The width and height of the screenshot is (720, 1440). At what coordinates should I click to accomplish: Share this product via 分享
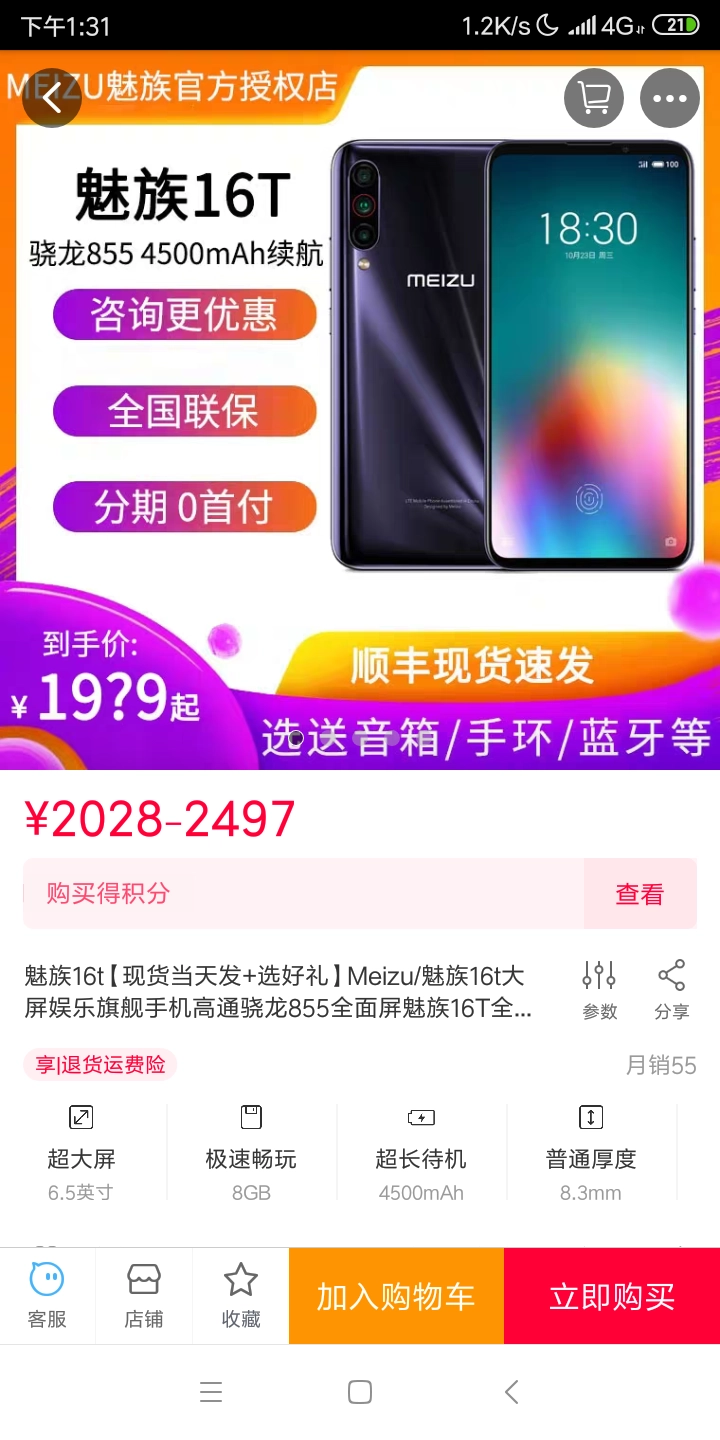click(x=672, y=991)
